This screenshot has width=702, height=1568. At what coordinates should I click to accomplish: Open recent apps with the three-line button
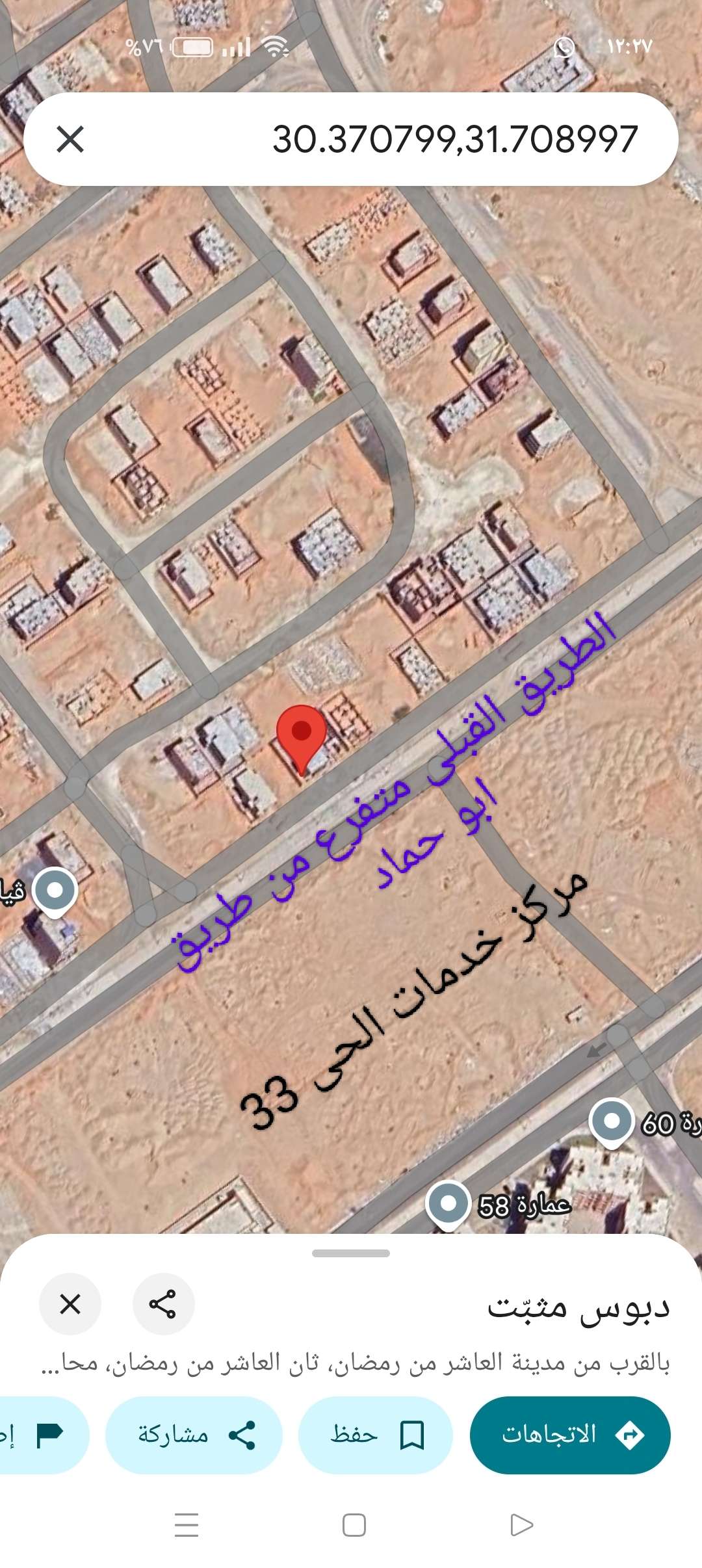pos(187,1524)
